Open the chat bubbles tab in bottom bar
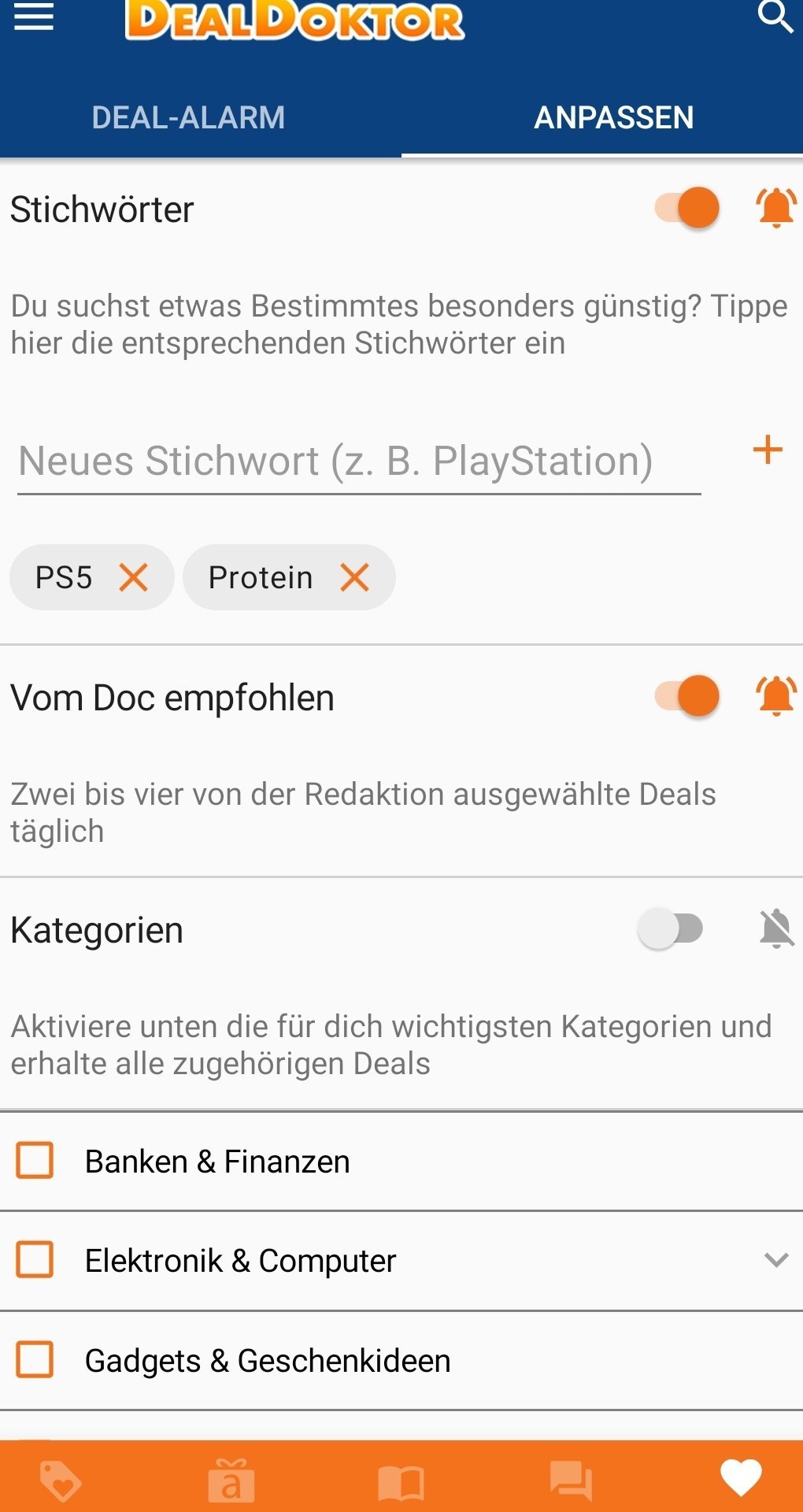Screen dimensions: 803x1512 point(571,1480)
